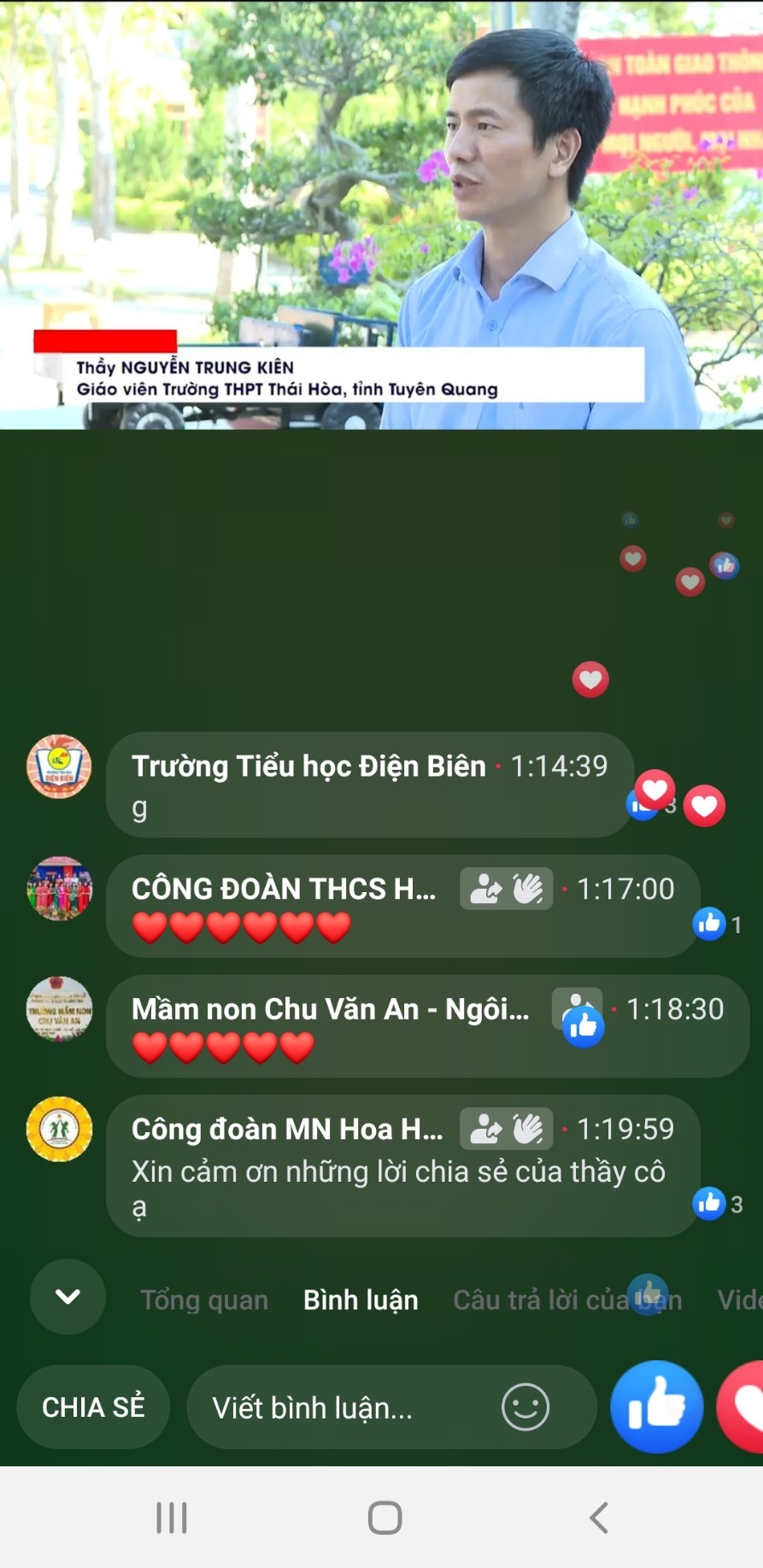Select the Bình luận tab
This screenshot has height=1568, width=763.
[360, 1300]
